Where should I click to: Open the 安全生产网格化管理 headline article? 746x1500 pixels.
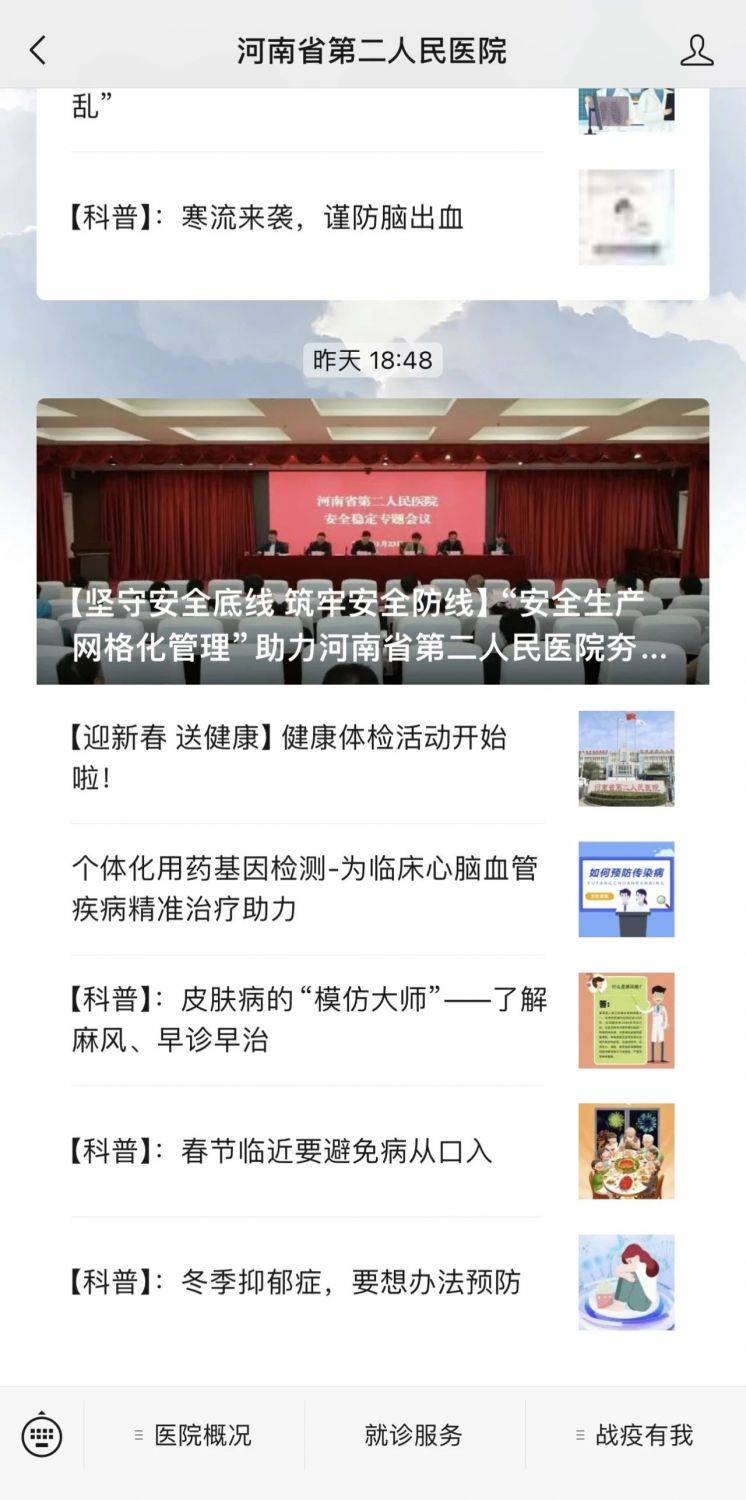click(372, 541)
